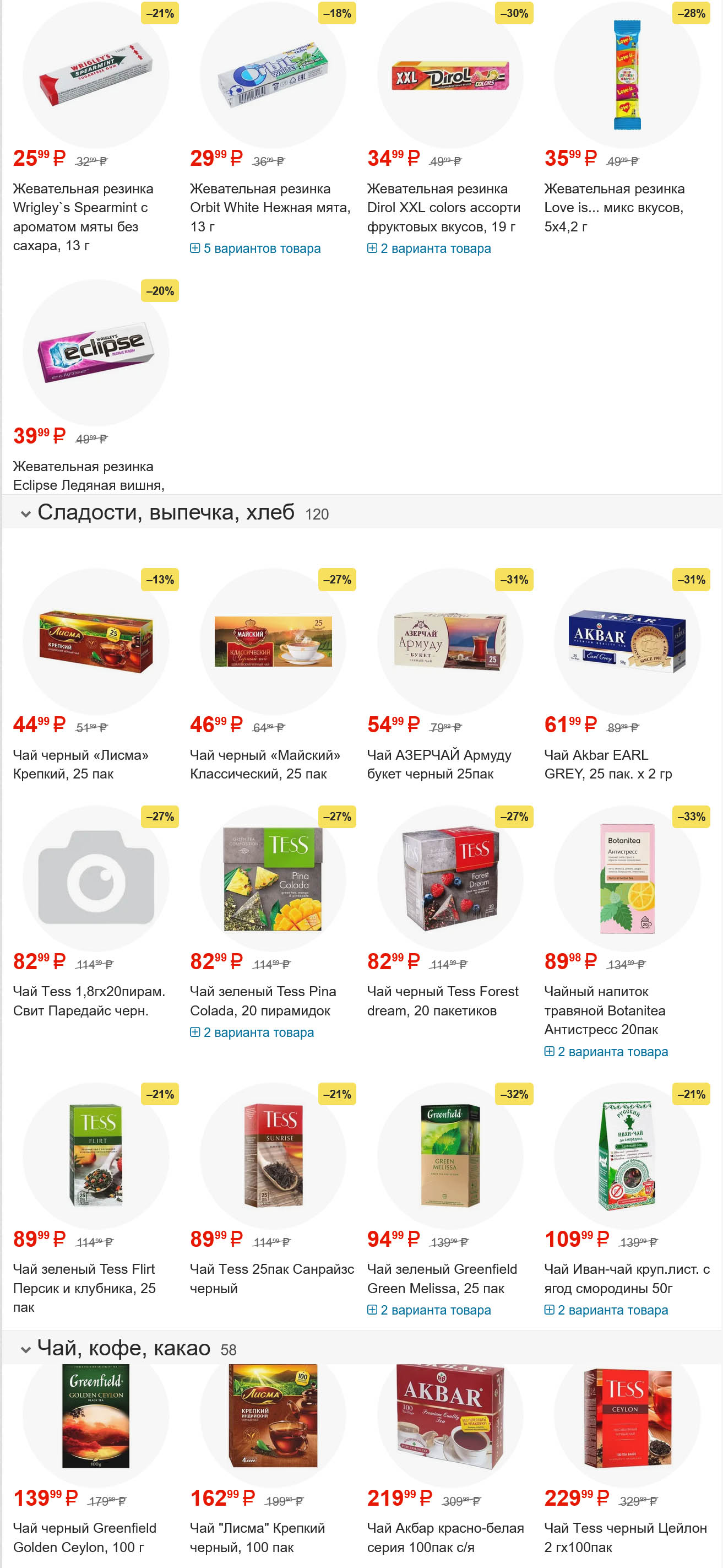Open Love is... gum product card

pyautogui.click(x=613, y=207)
